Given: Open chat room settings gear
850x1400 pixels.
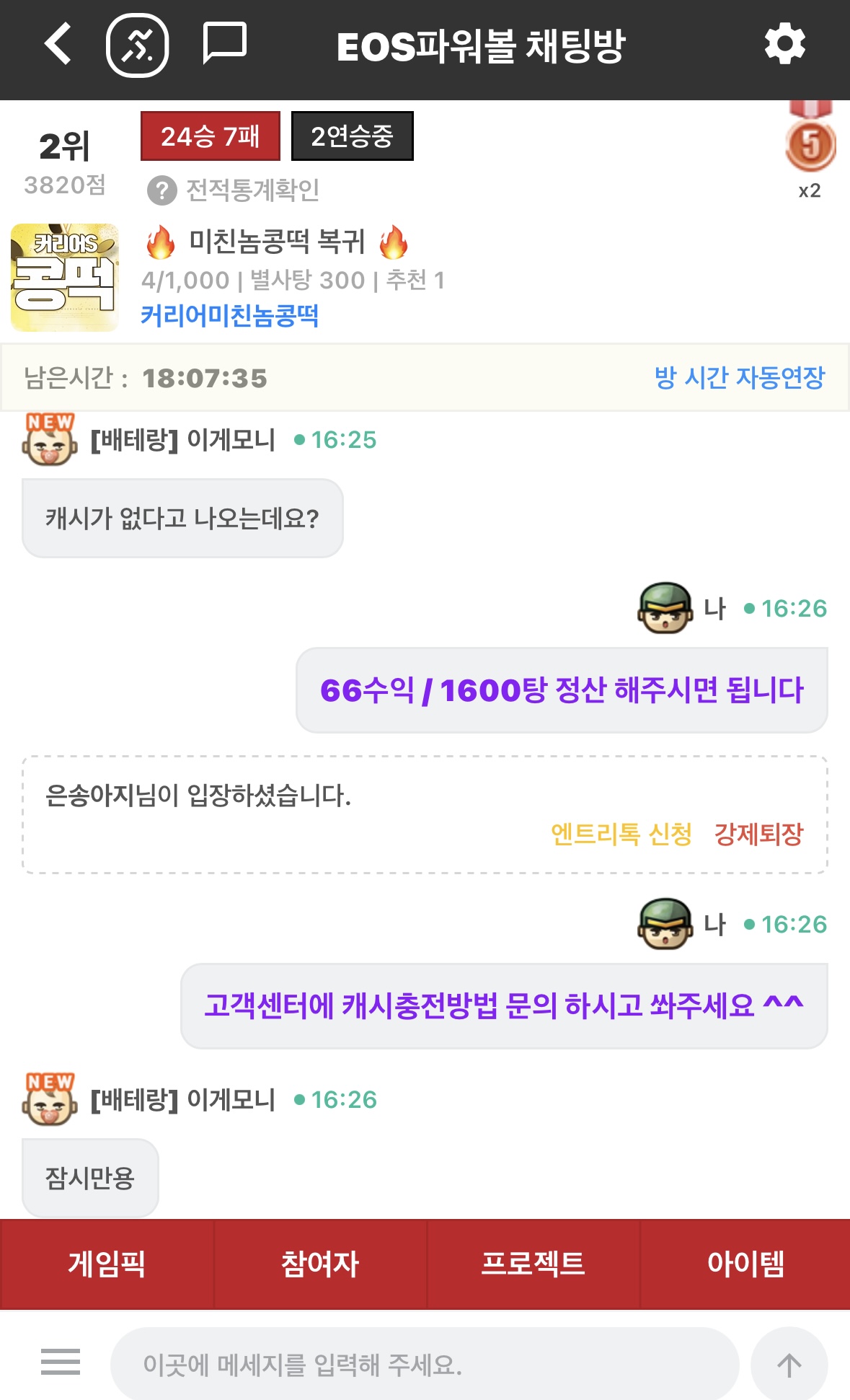Looking at the screenshot, I should click(784, 45).
